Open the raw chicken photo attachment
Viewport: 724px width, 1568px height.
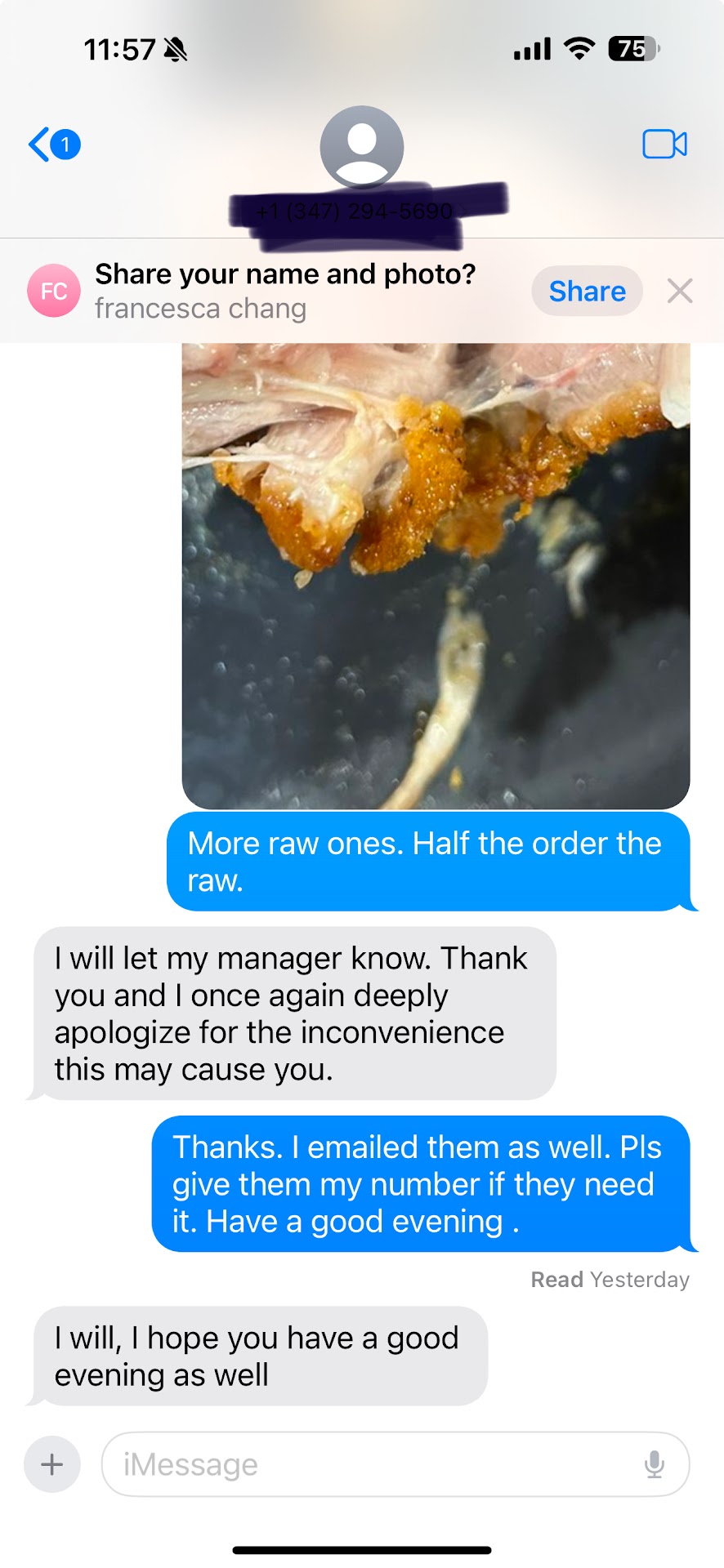click(436, 576)
